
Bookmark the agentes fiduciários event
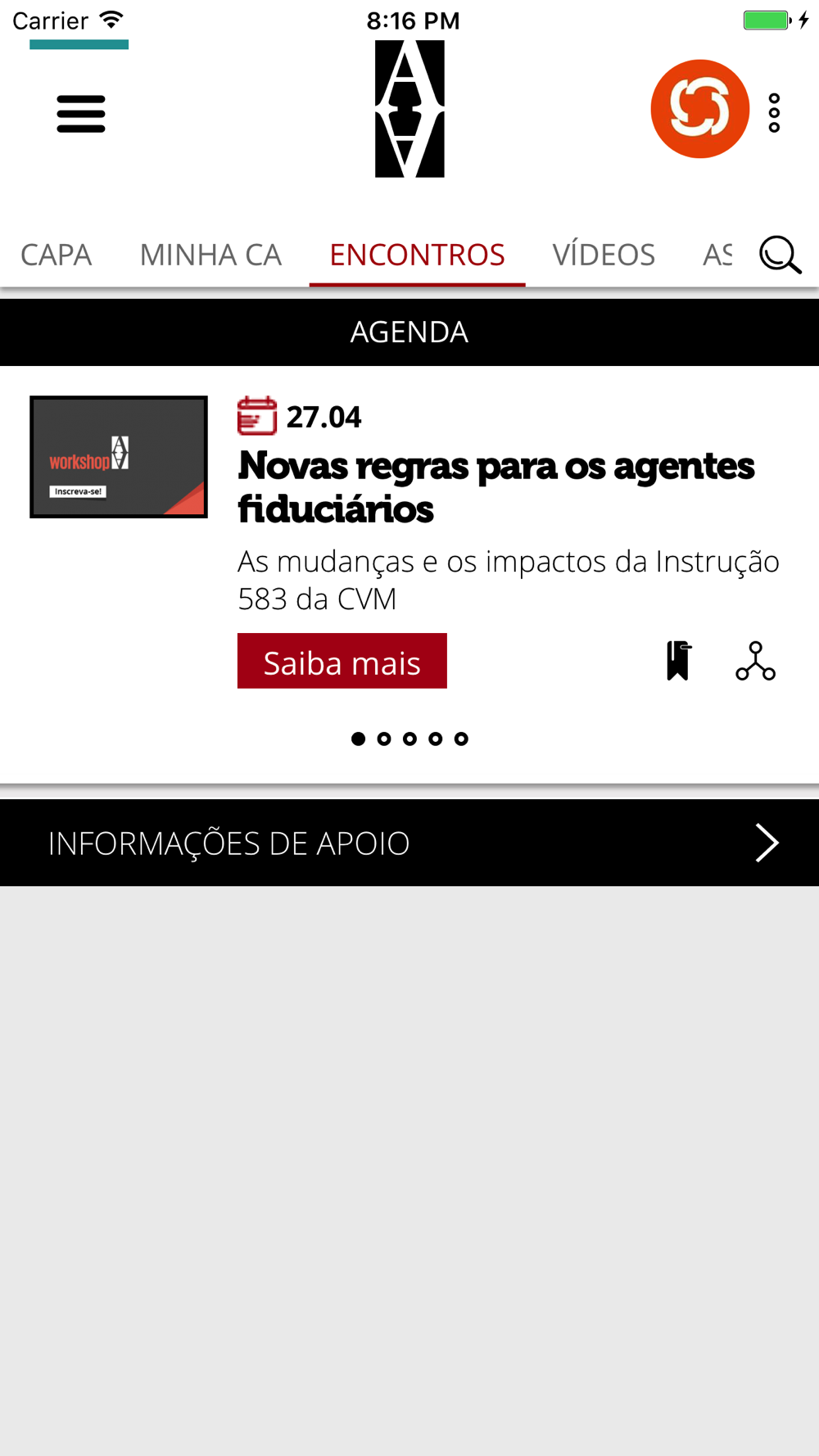point(678,661)
